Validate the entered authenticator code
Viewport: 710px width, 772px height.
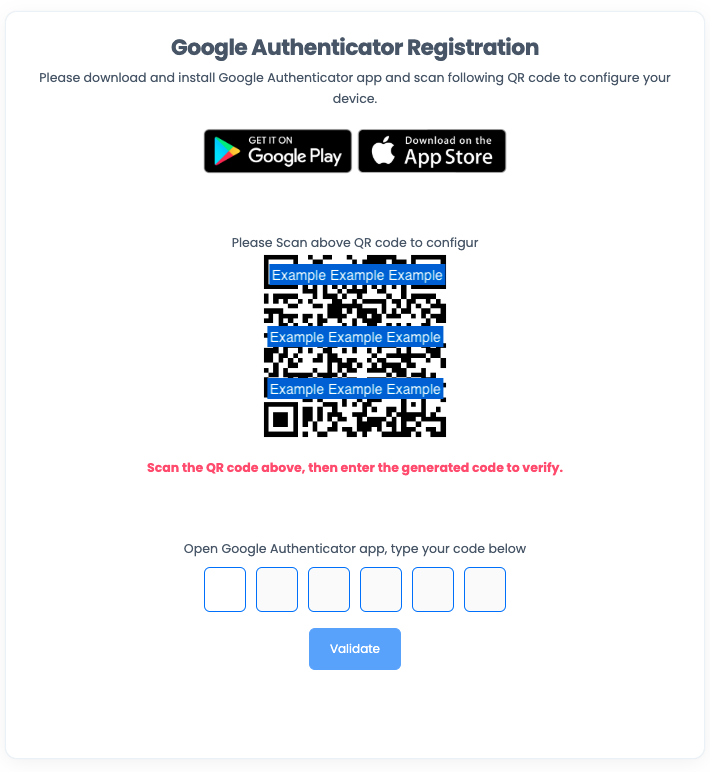[x=355, y=649]
